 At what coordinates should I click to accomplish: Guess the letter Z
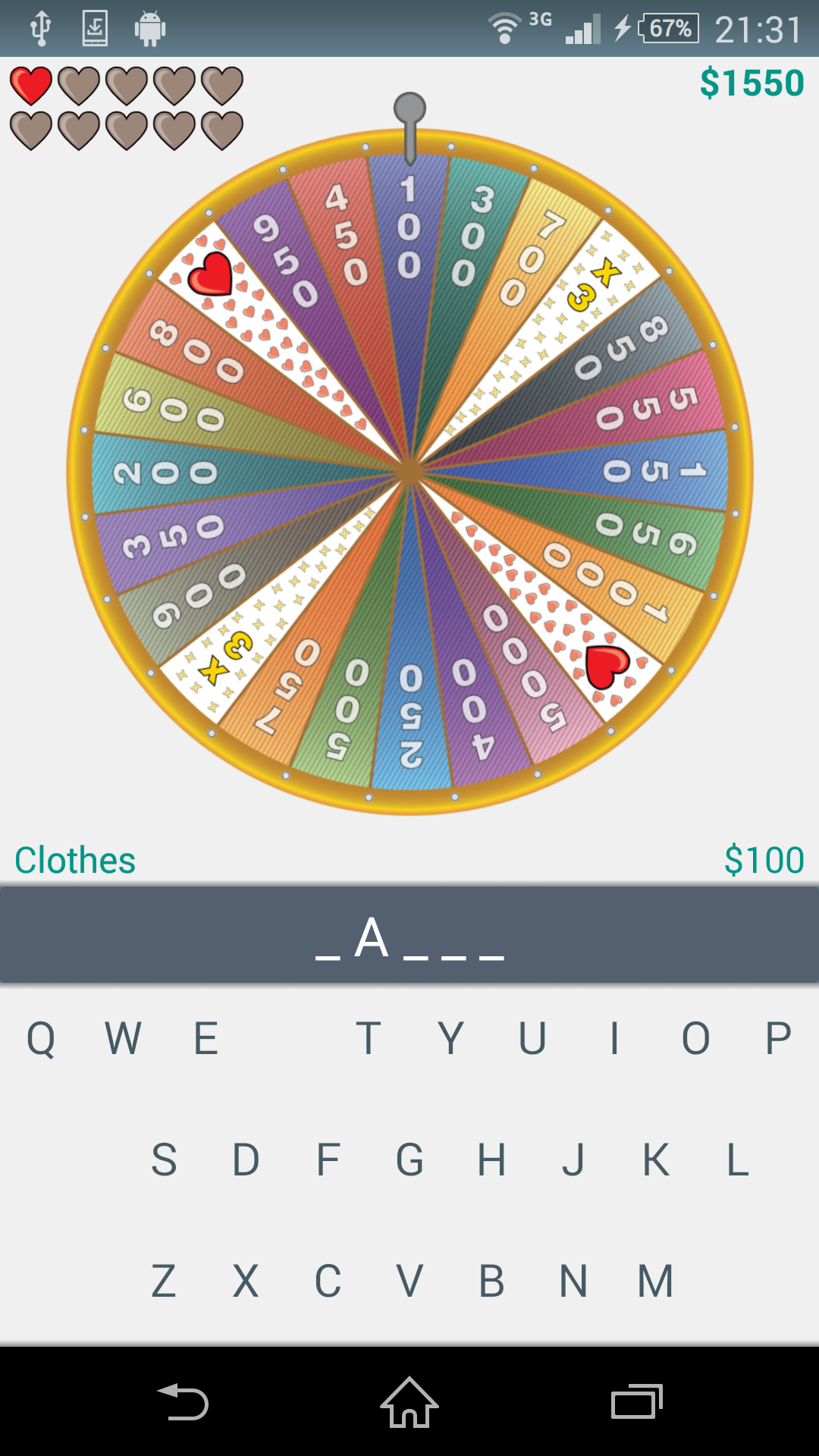click(x=164, y=1281)
